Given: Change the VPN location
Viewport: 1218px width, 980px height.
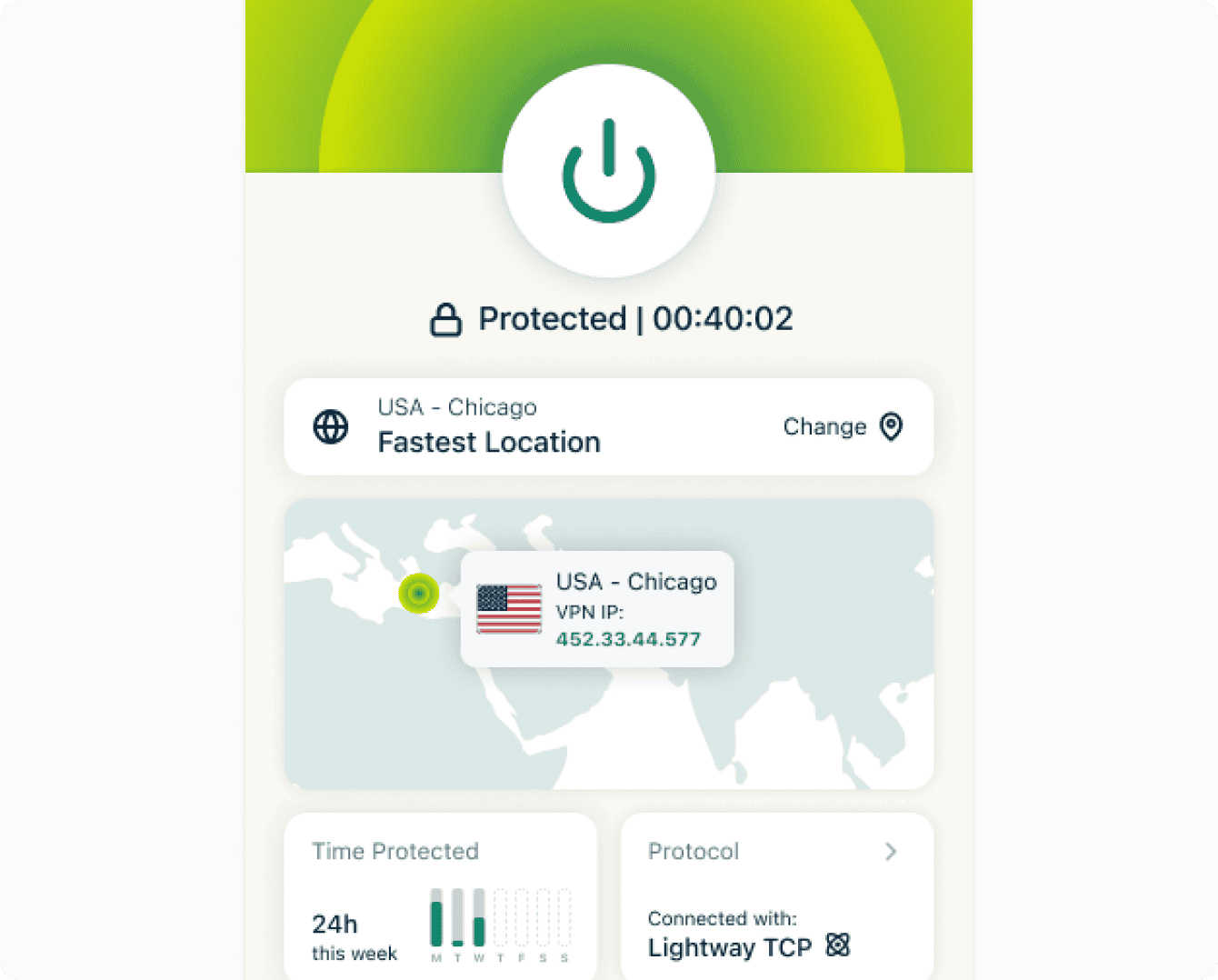Looking at the screenshot, I should point(842,426).
